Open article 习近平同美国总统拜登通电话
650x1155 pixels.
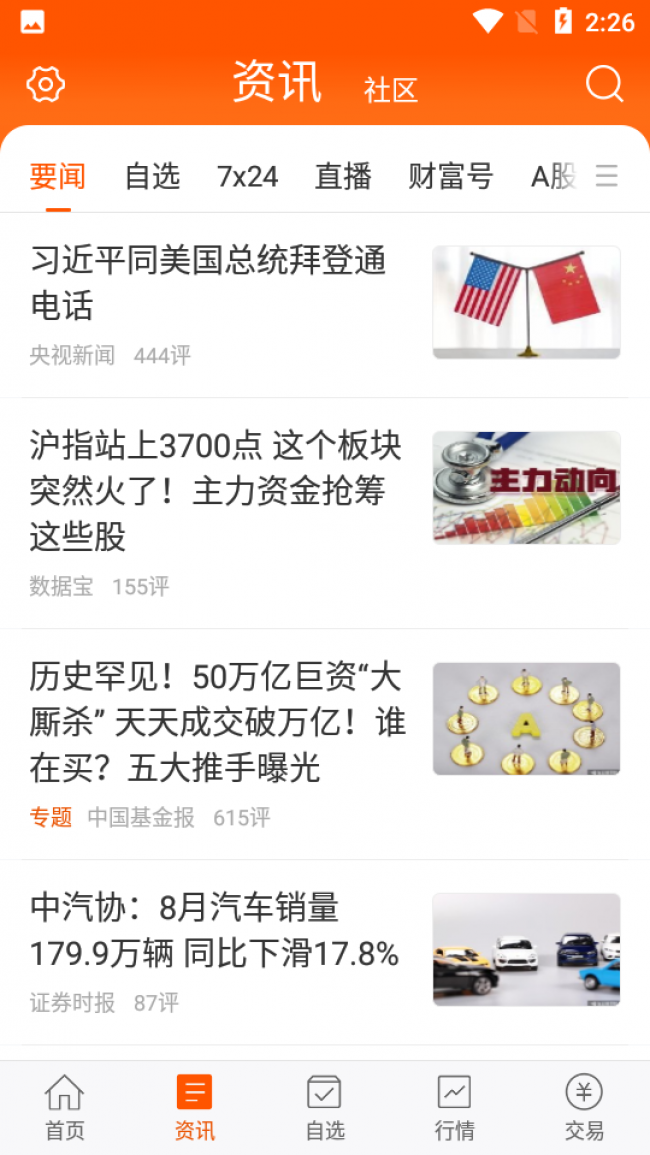click(208, 283)
